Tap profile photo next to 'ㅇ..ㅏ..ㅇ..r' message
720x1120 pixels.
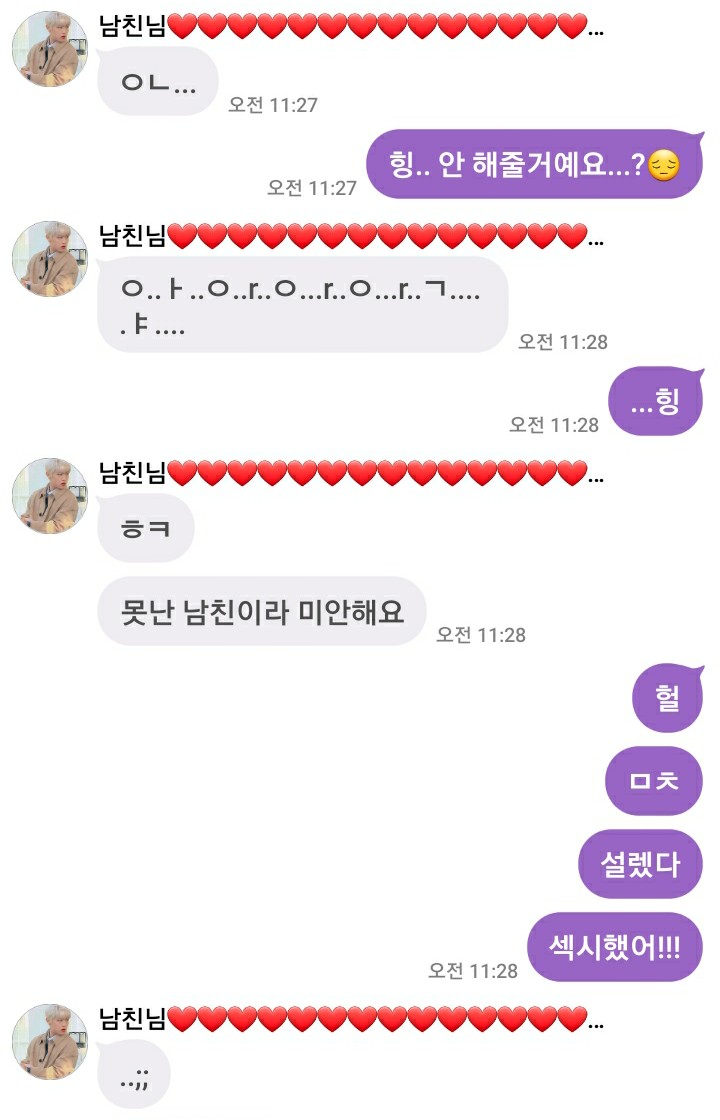50,259
